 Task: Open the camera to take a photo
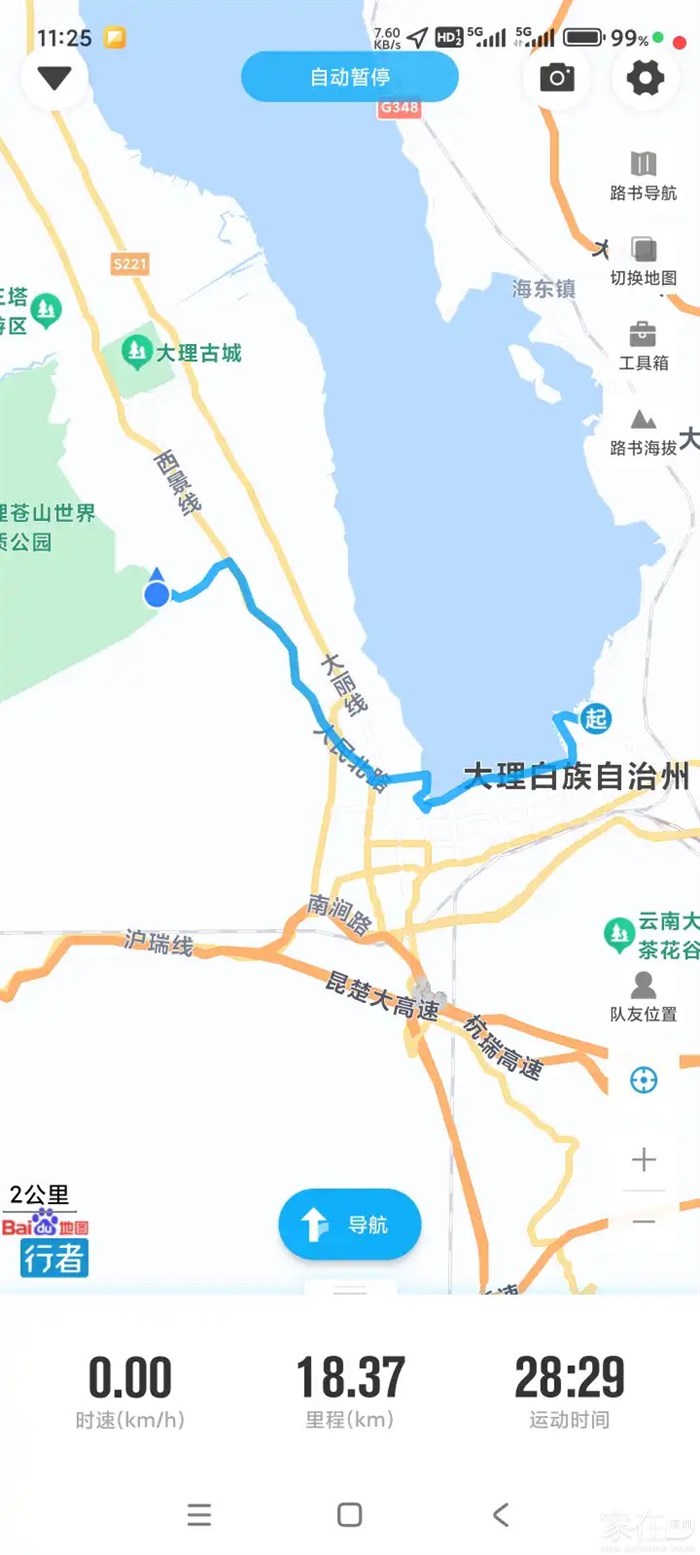557,78
